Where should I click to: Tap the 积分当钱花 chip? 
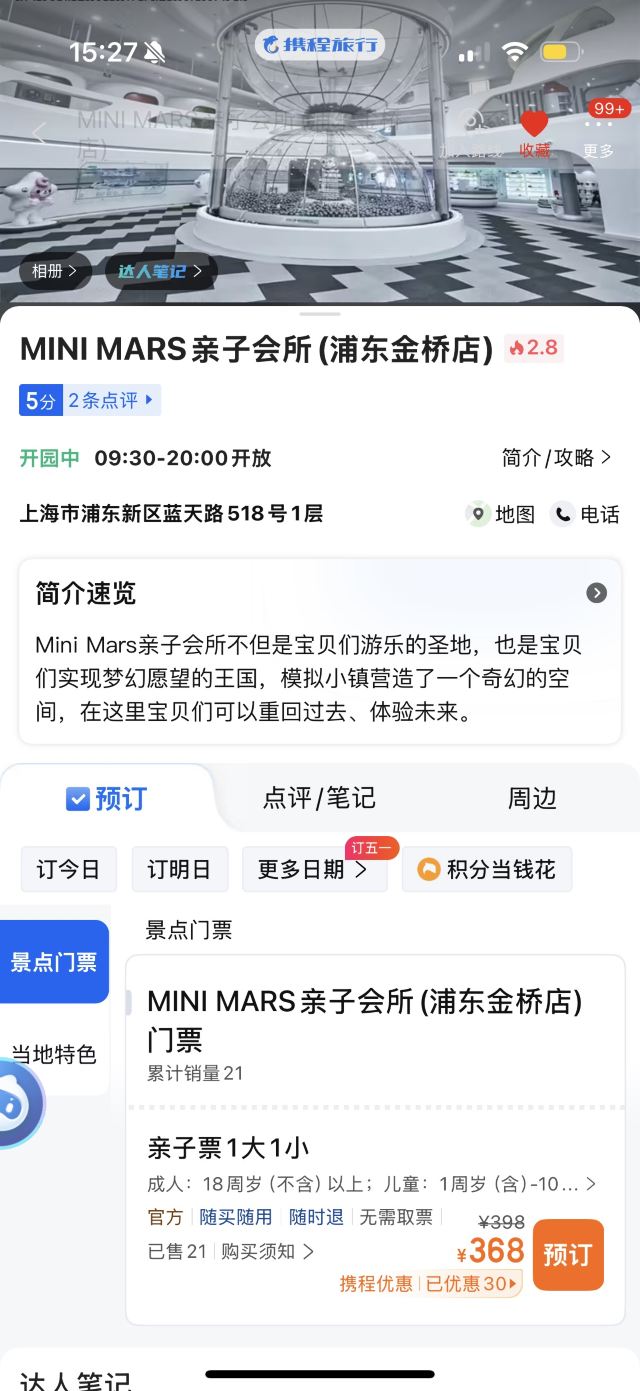point(487,869)
